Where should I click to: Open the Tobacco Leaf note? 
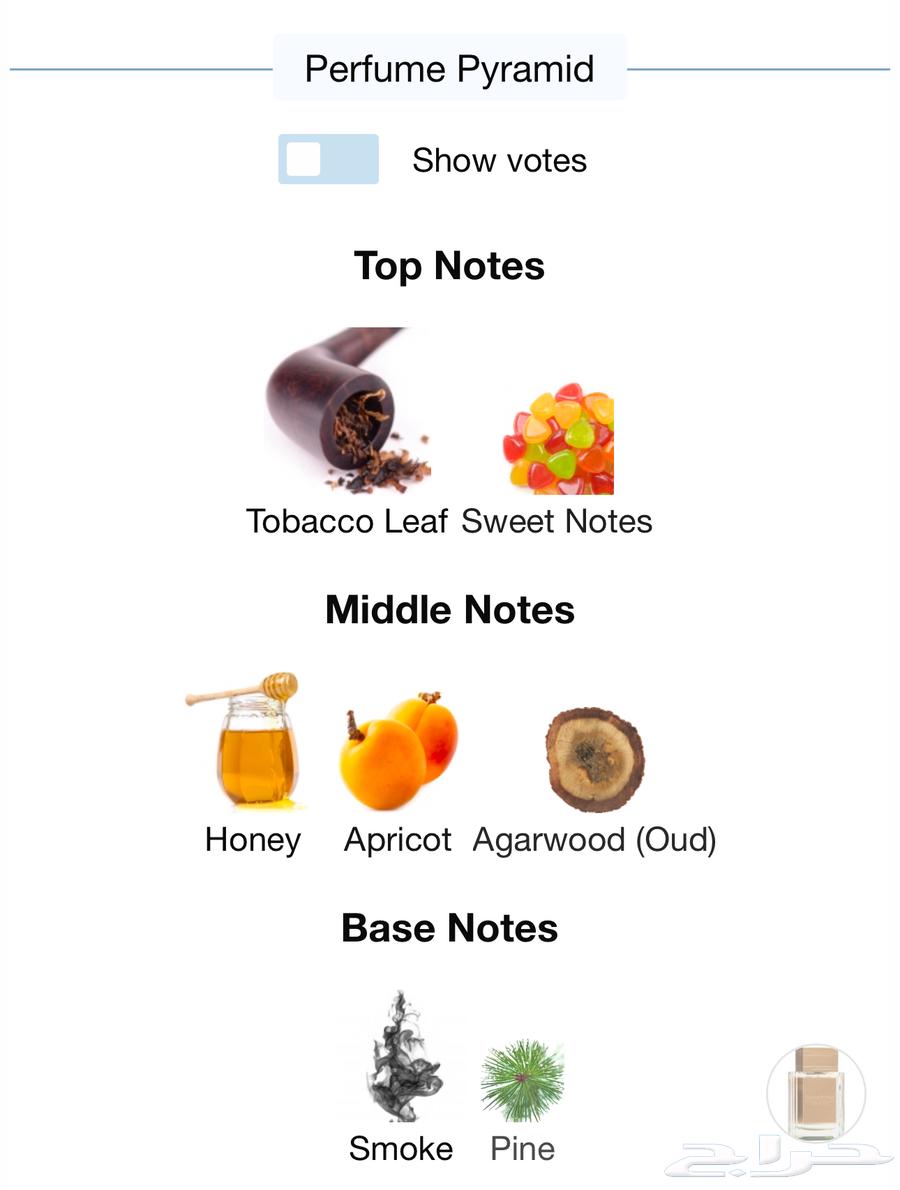(x=347, y=412)
